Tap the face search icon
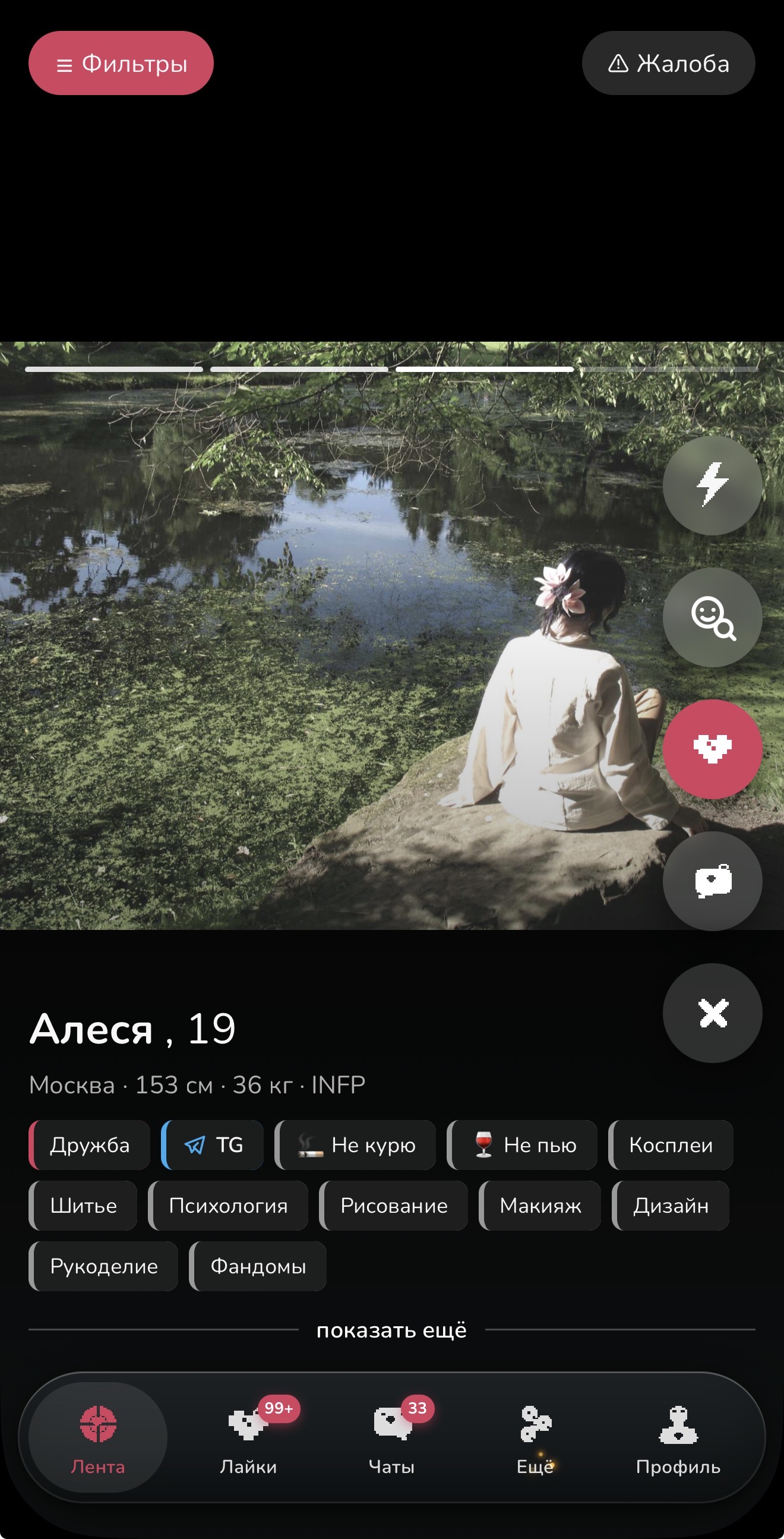784x1539 pixels. 712,617
